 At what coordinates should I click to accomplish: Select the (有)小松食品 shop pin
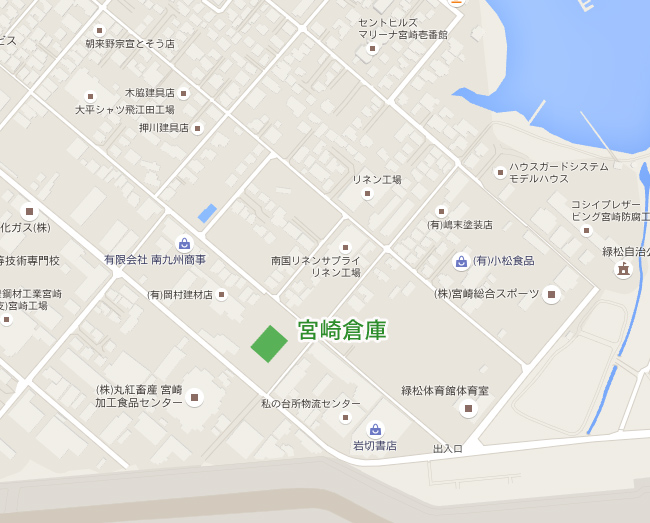click(x=461, y=261)
